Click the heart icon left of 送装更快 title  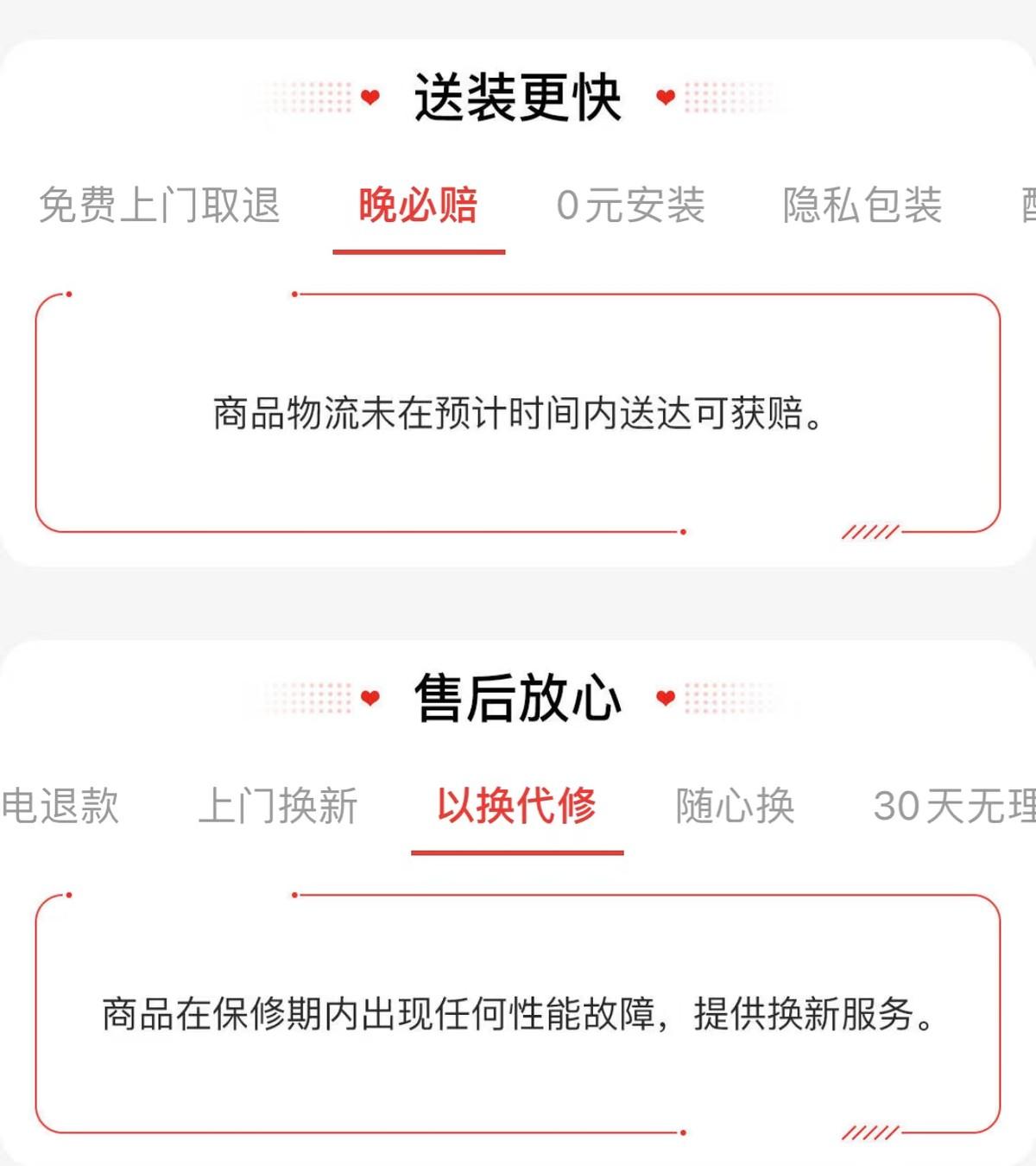(371, 98)
